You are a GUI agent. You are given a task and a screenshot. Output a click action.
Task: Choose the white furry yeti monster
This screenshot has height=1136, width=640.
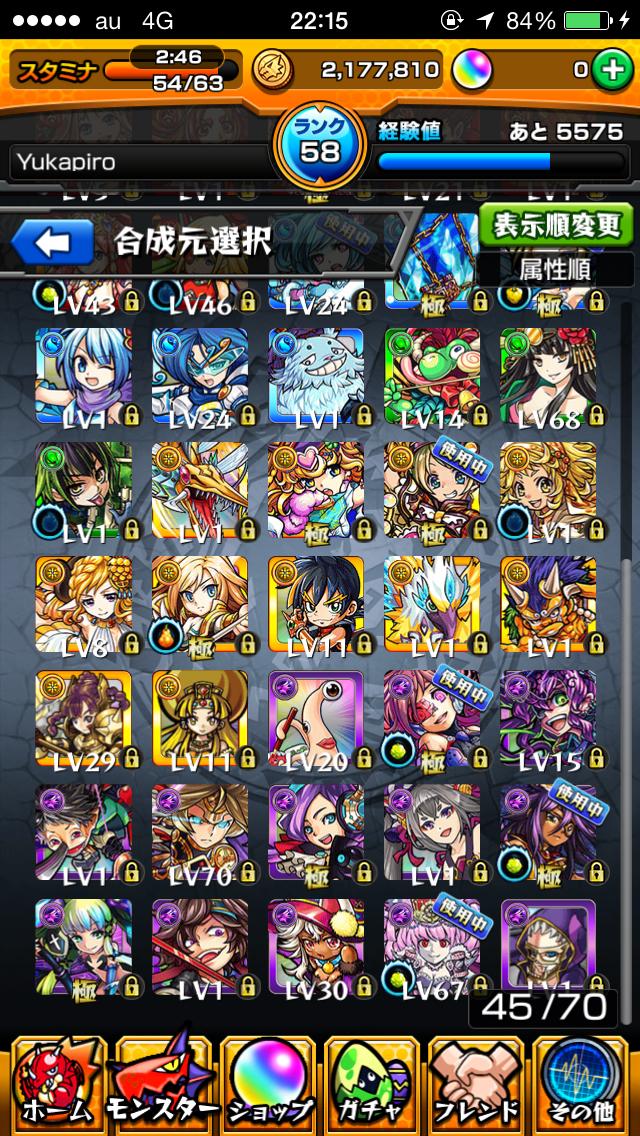(x=316, y=376)
